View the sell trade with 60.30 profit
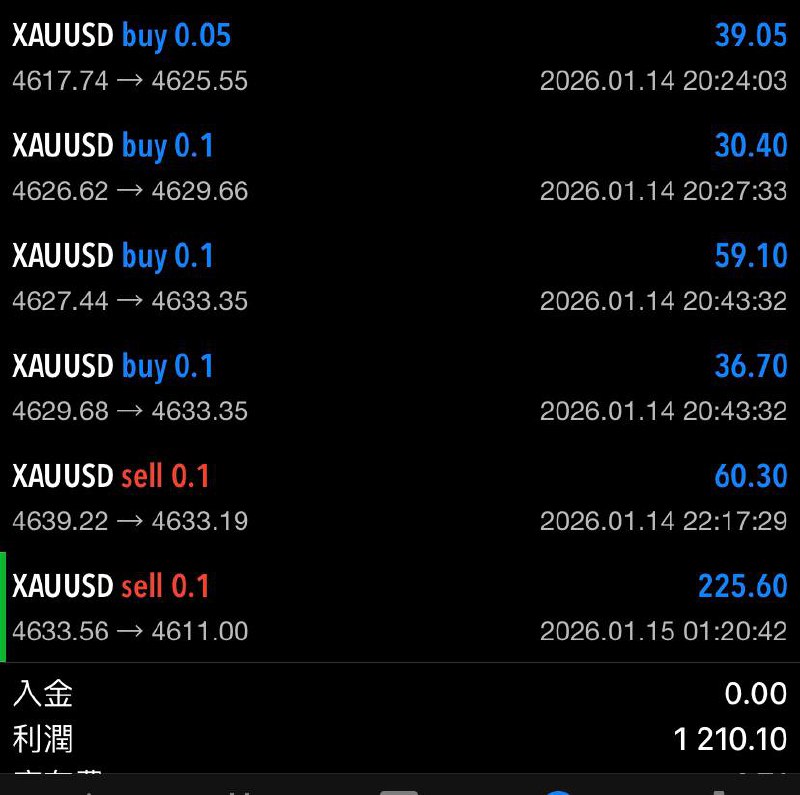The image size is (800, 795). [x=400, y=497]
